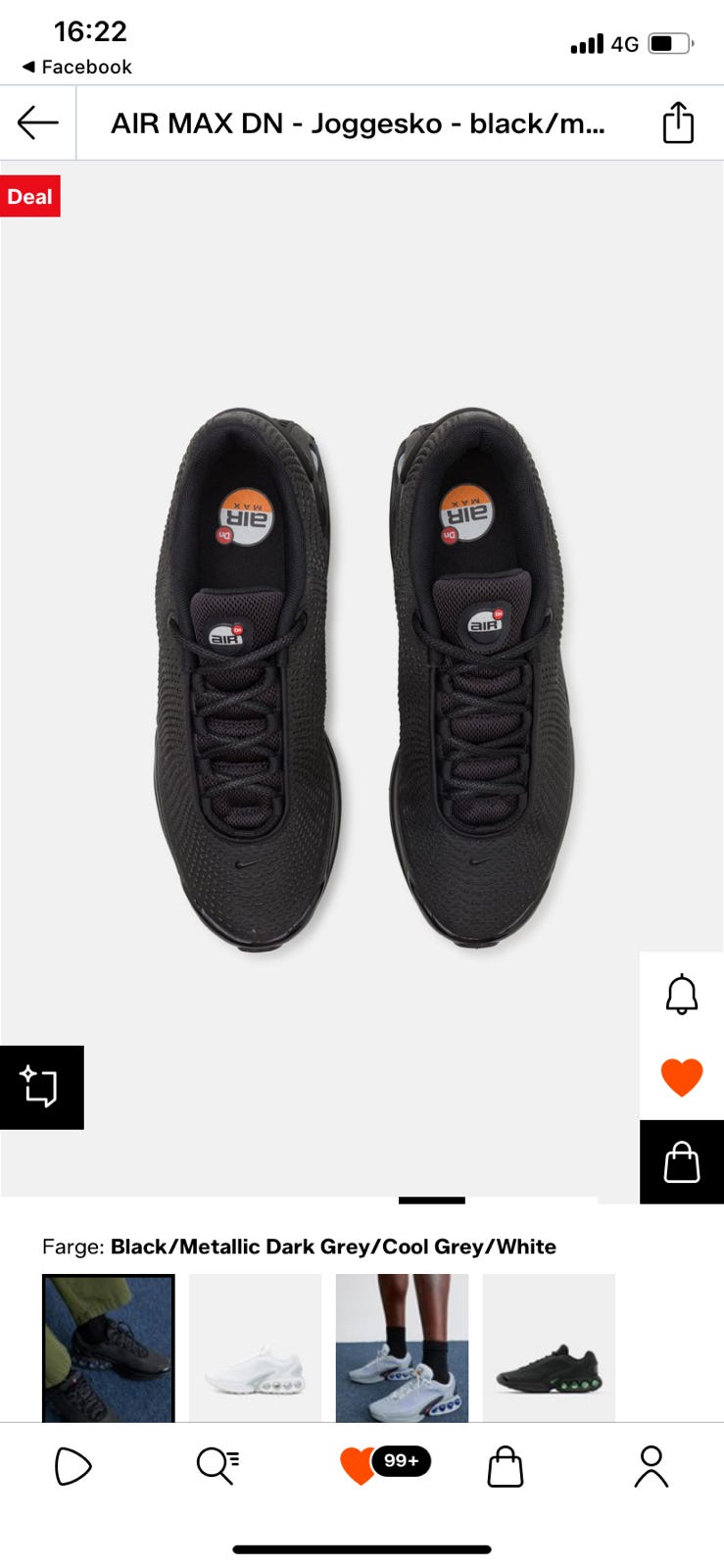Go to the account profile tab

pos(651,1466)
